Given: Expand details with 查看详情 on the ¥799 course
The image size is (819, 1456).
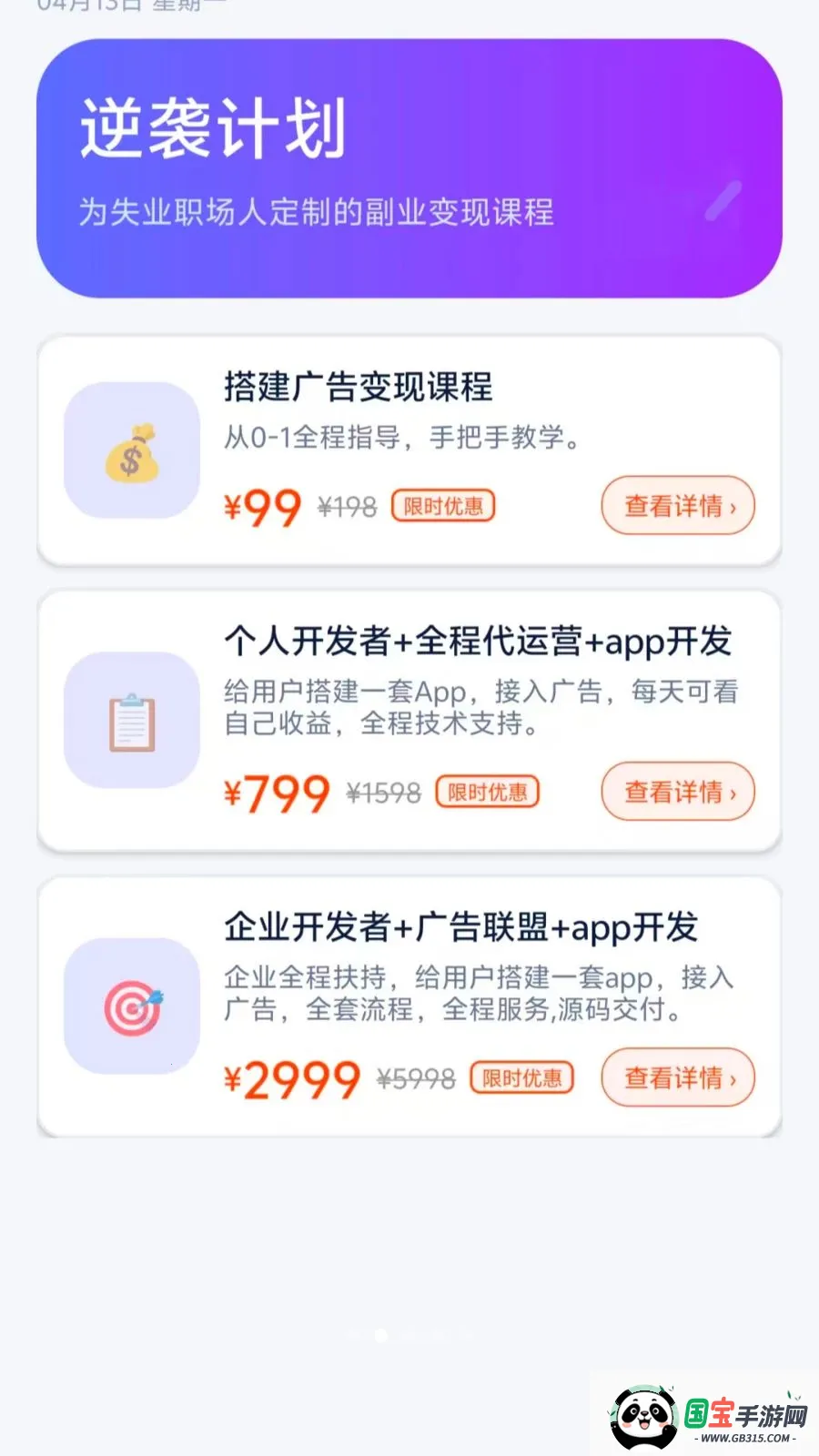Looking at the screenshot, I should coord(677,792).
